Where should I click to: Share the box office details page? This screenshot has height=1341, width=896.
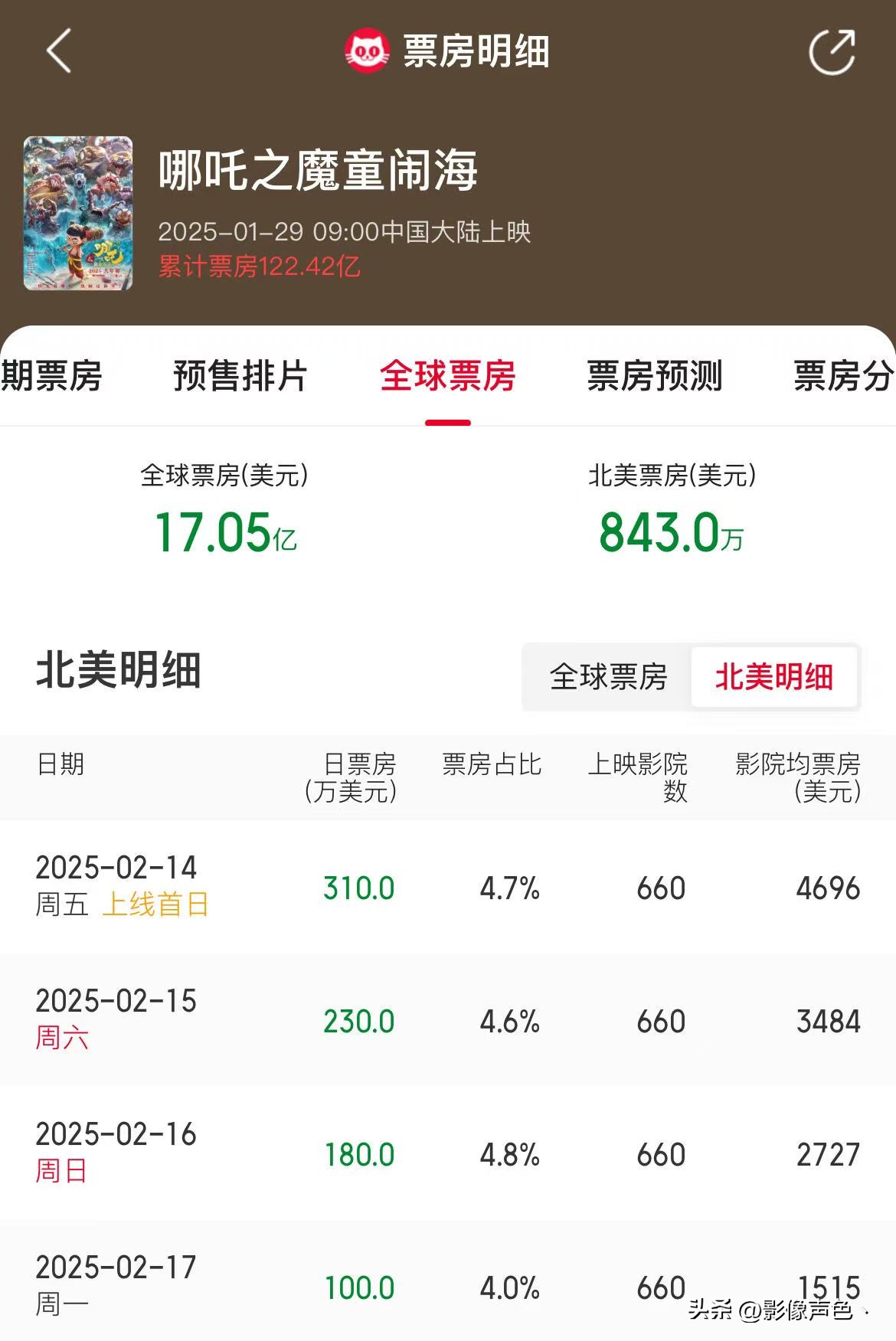(832, 52)
